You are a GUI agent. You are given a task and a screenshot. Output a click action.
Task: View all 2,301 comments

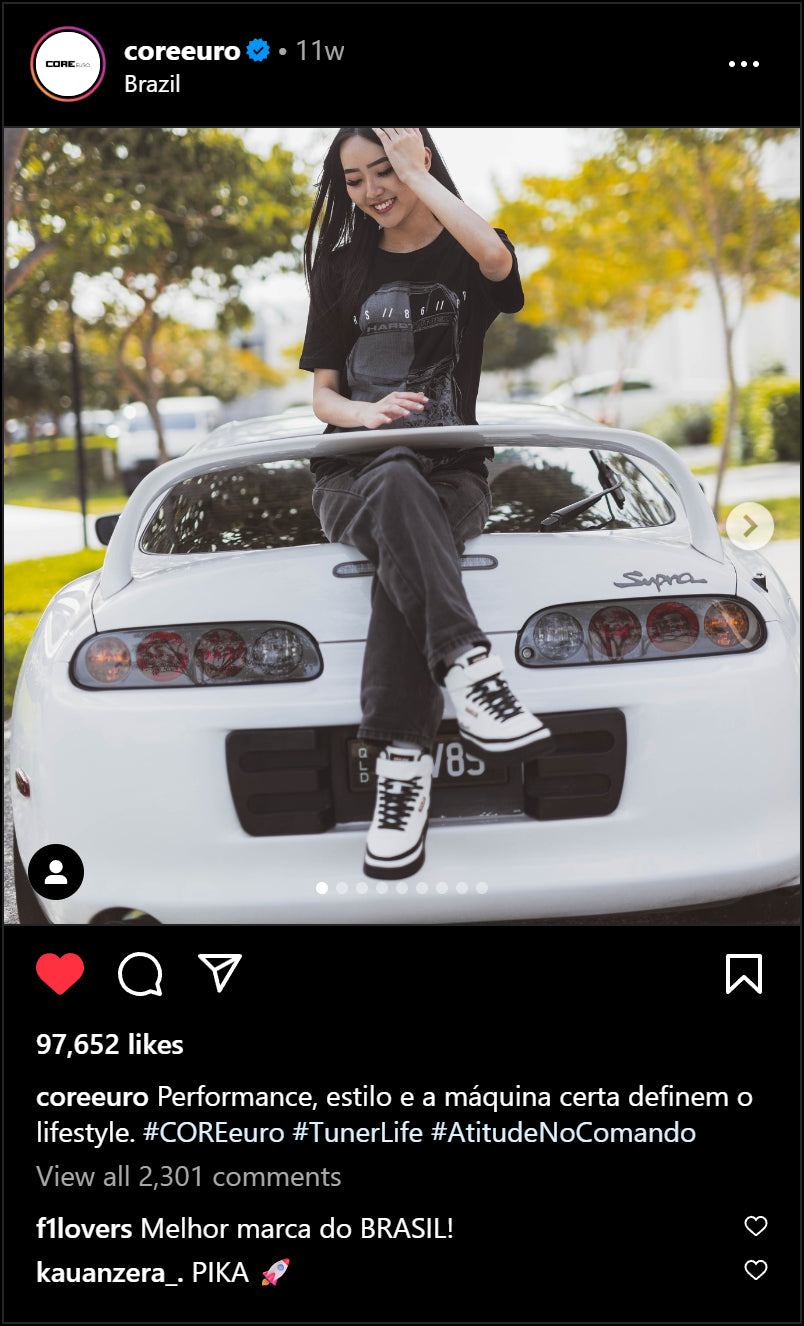[x=189, y=1177]
